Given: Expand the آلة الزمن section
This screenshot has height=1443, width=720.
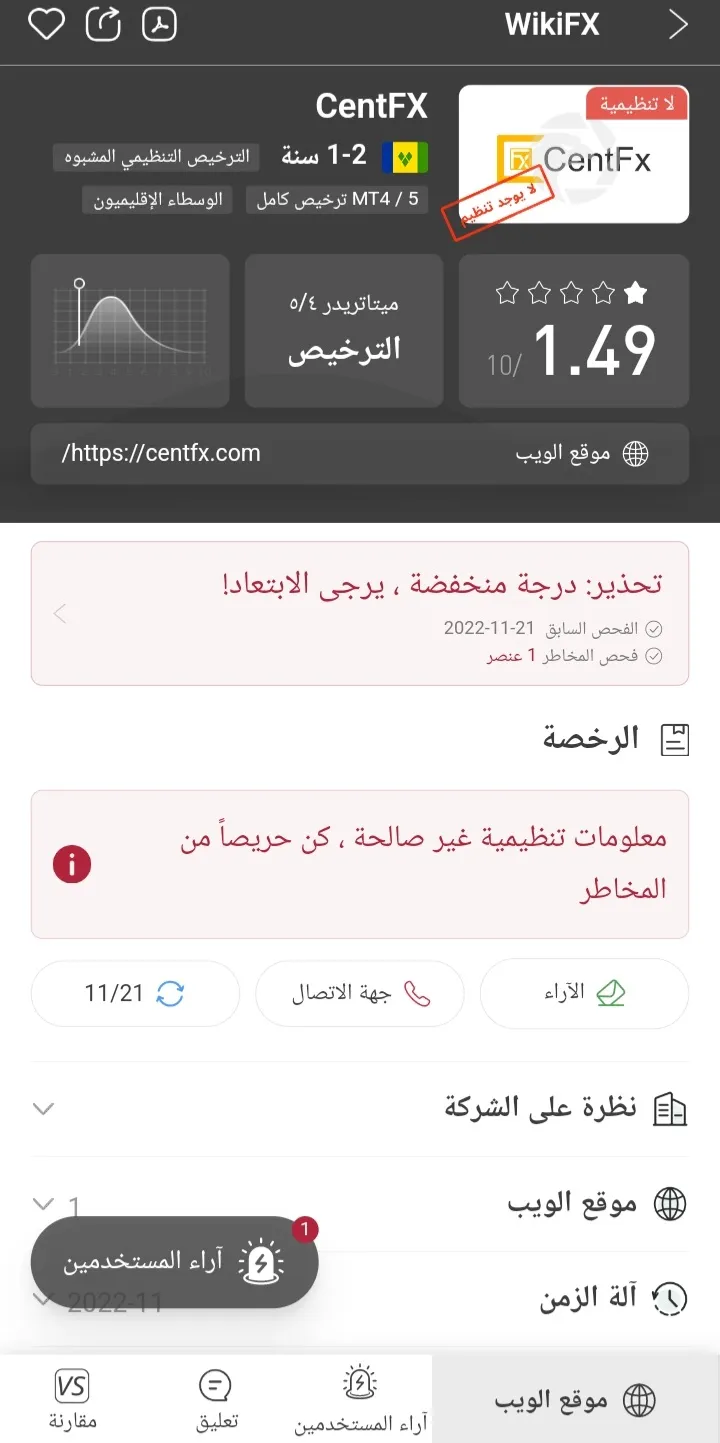Looking at the screenshot, I should (360, 1299).
